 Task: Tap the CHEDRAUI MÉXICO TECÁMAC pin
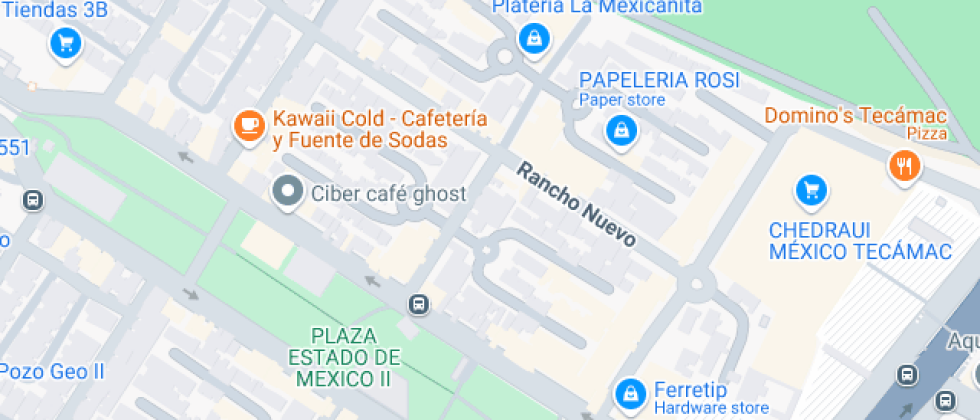click(810, 190)
